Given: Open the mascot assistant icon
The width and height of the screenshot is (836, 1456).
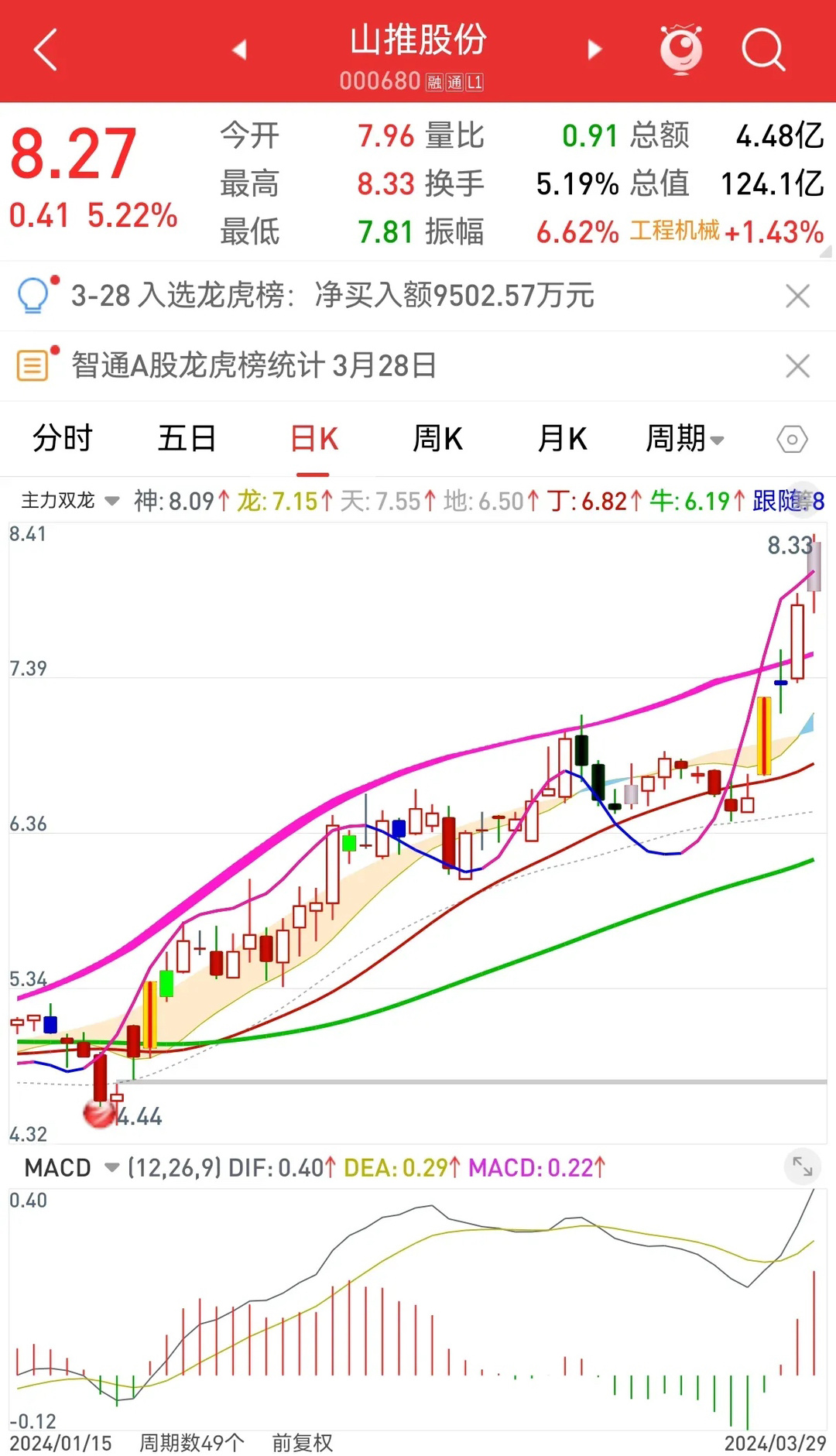Looking at the screenshot, I should [681, 50].
